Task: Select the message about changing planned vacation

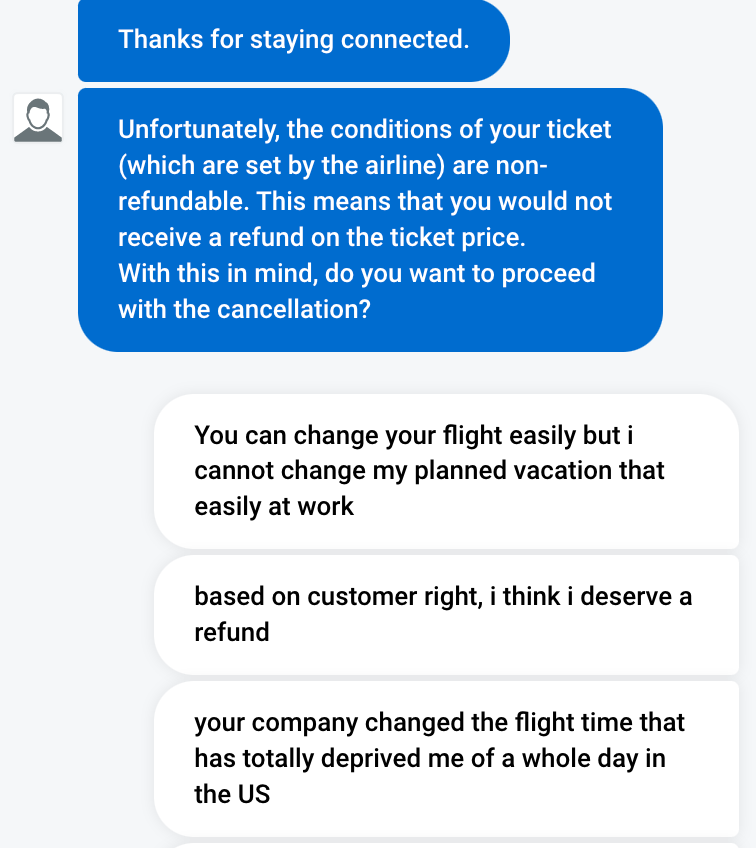Action: (x=447, y=470)
